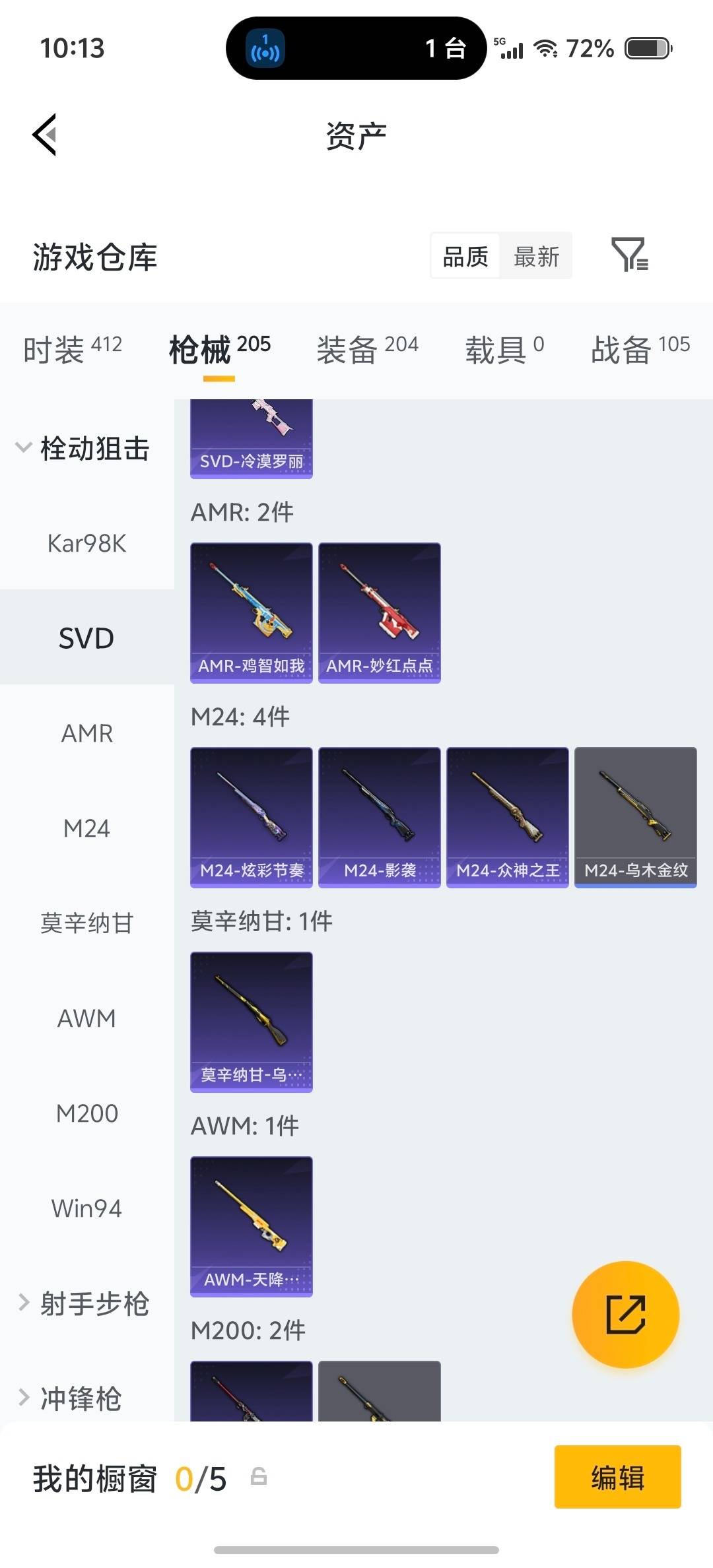Tap the 编辑 button
The width and height of the screenshot is (713, 1568).
point(617,1478)
